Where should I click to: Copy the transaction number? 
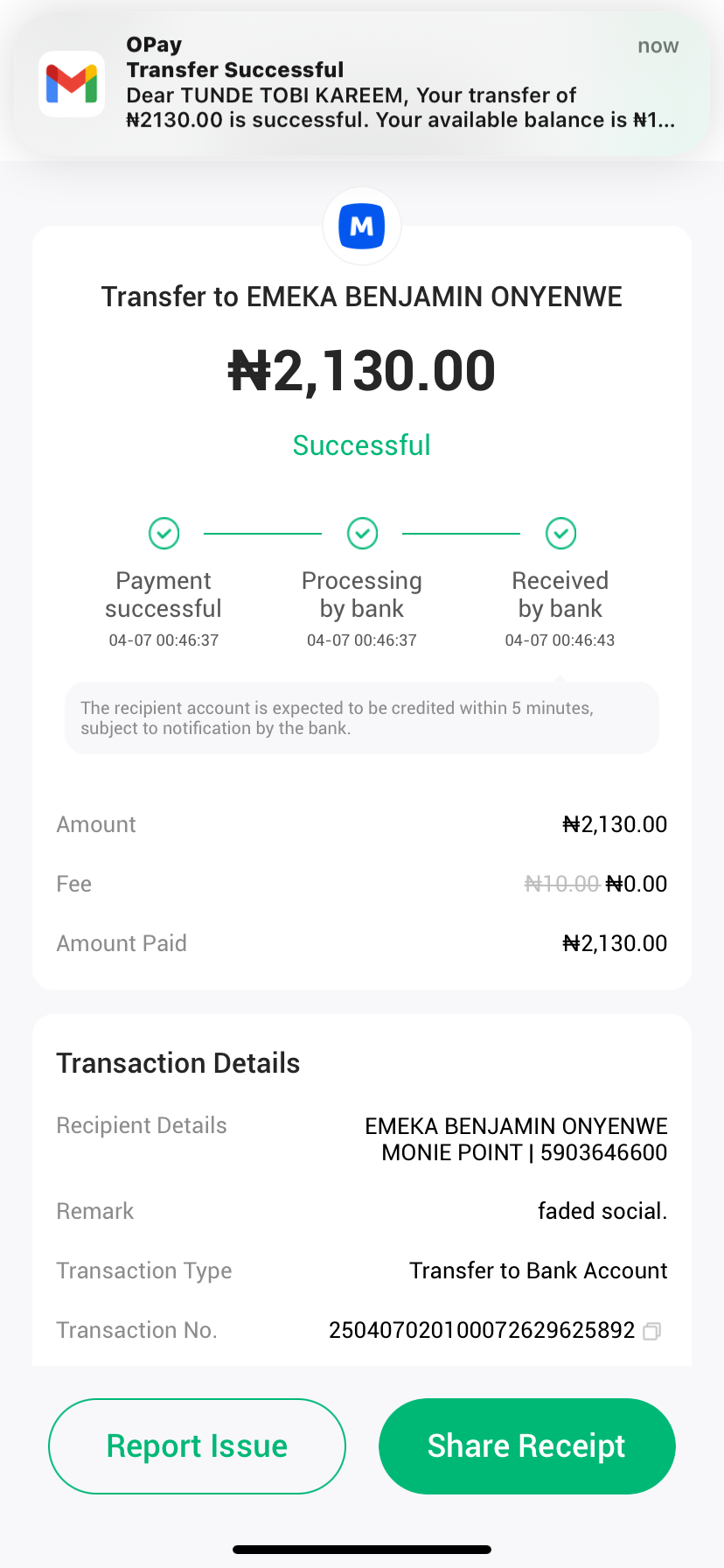[651, 1331]
